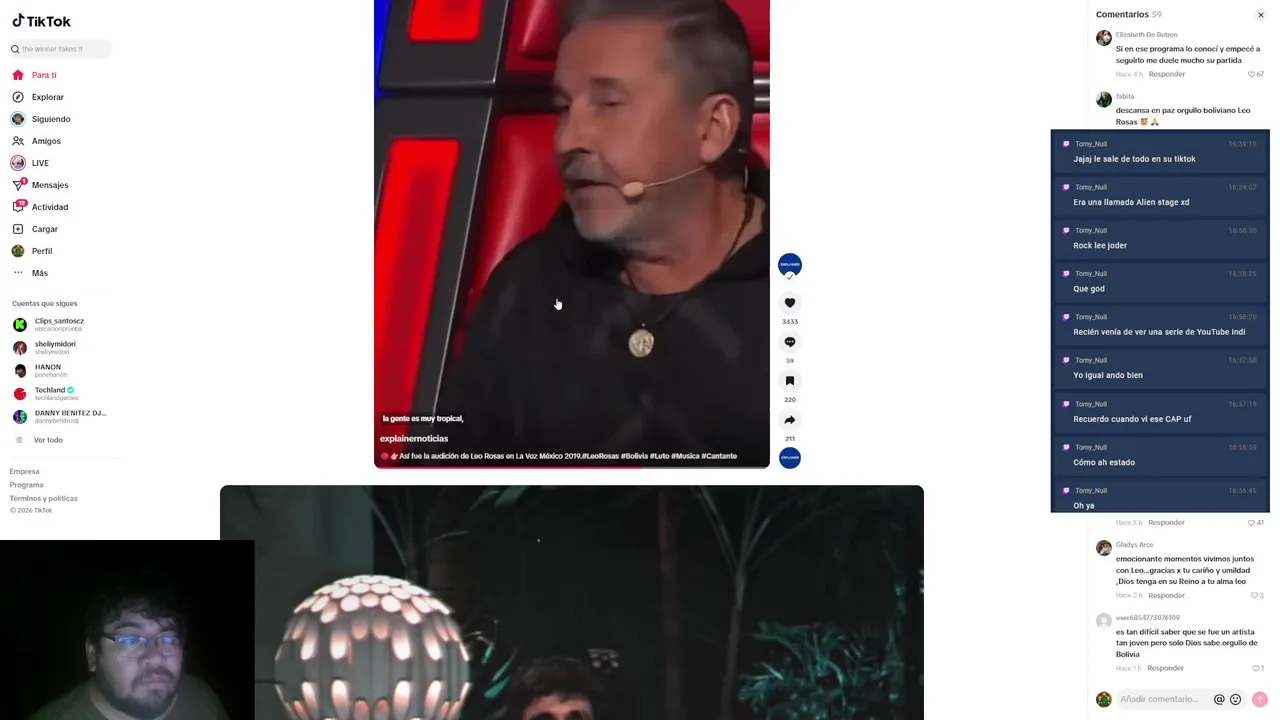Open the LIVE section

pyautogui.click(x=40, y=163)
